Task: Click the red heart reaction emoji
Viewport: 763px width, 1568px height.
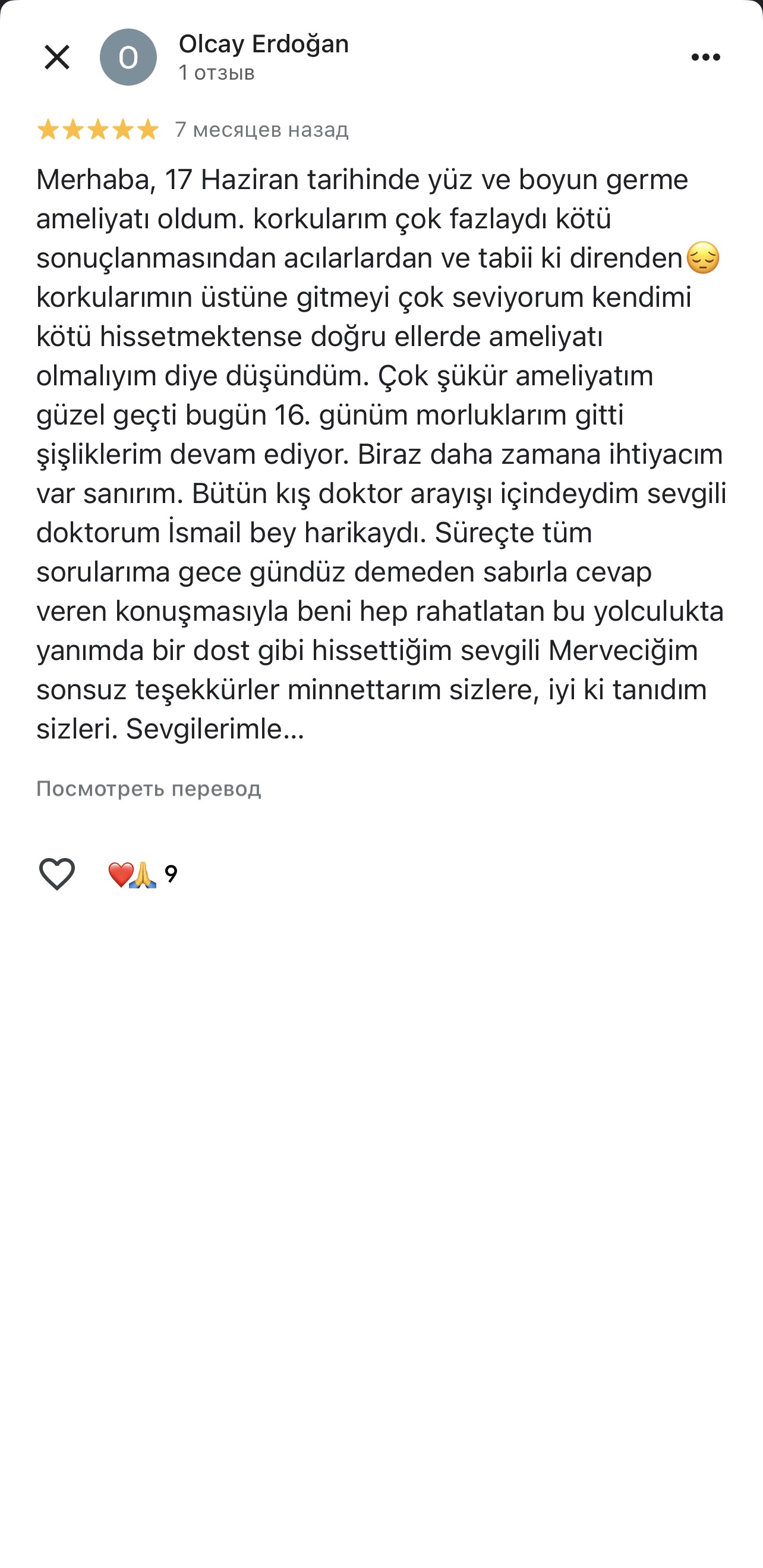Action: coord(121,875)
